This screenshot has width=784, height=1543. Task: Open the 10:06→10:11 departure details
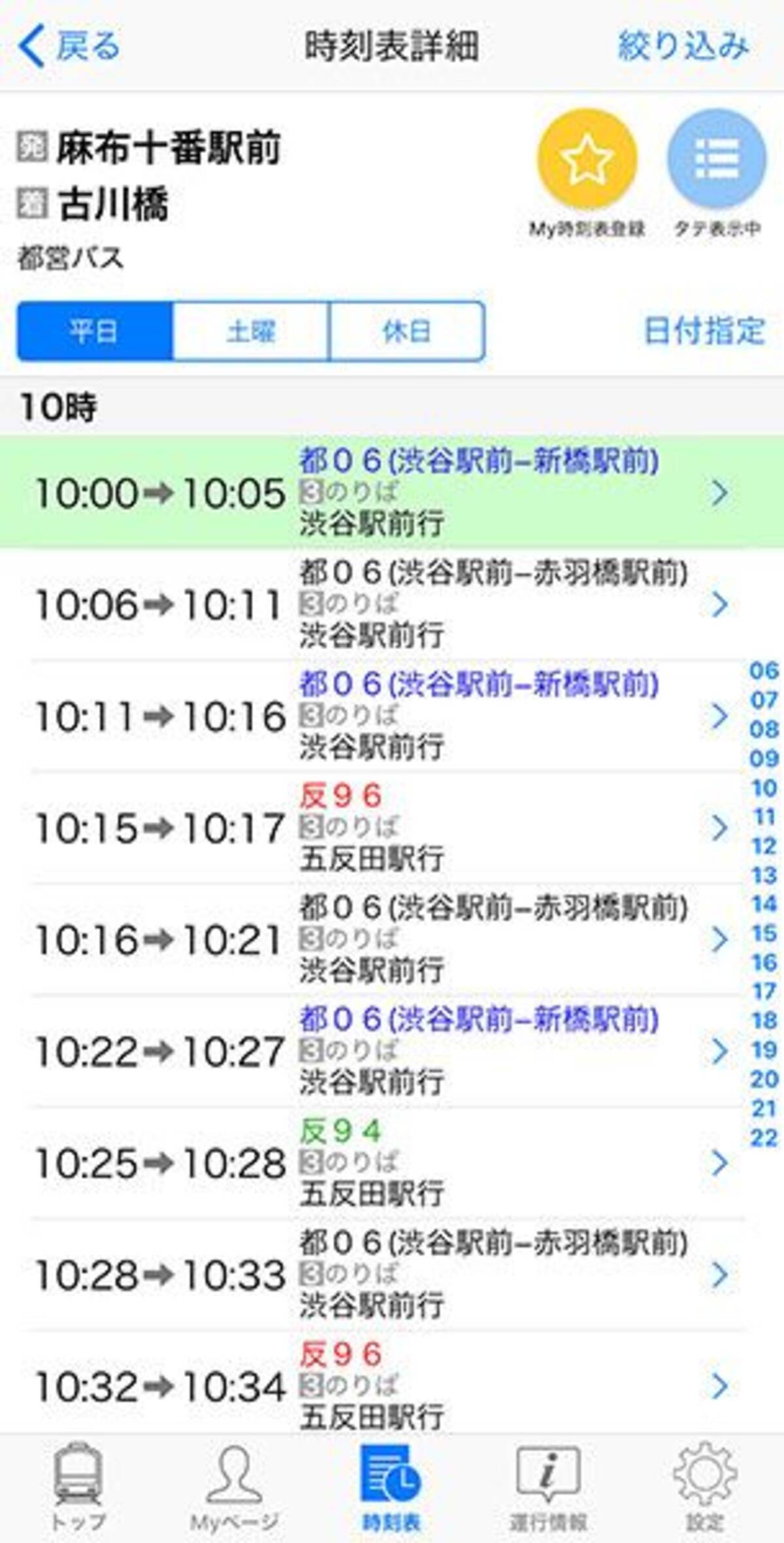point(379,604)
